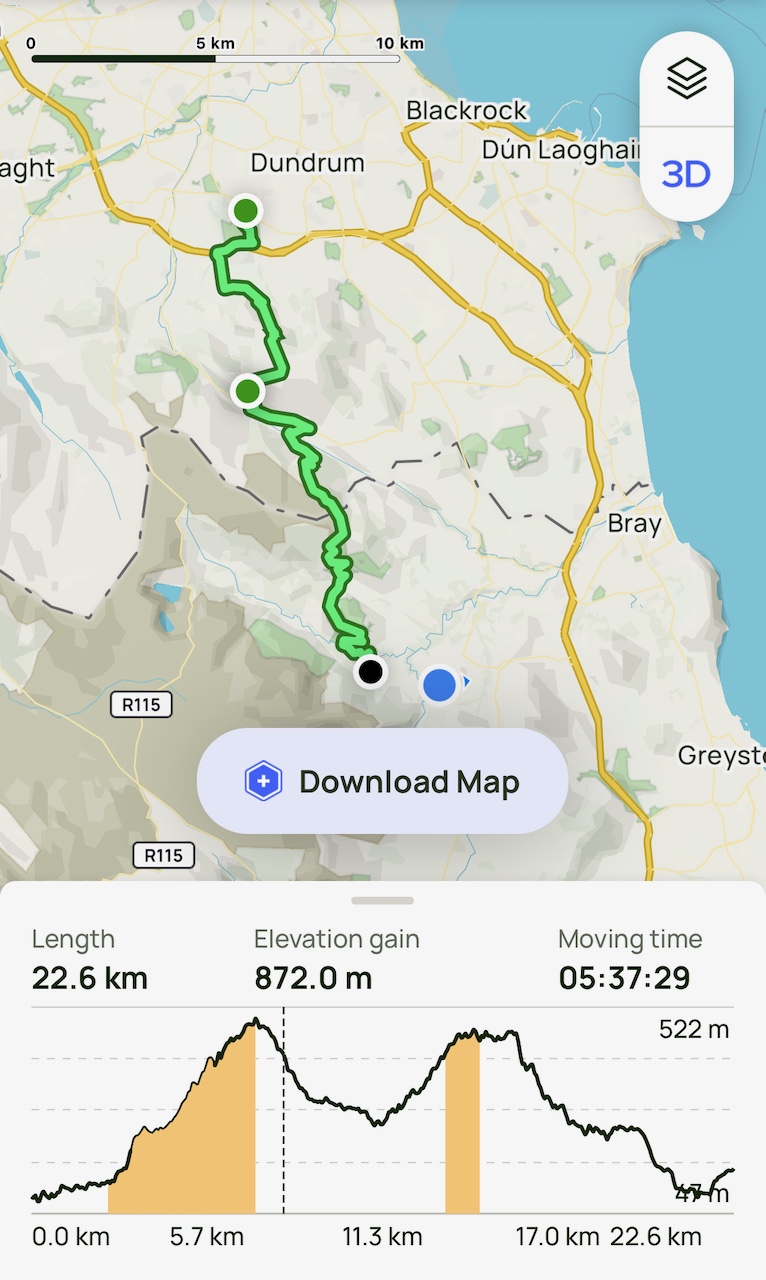Image resolution: width=766 pixels, height=1280 pixels.
Task: Open the map layers selector
Action: 686,79
